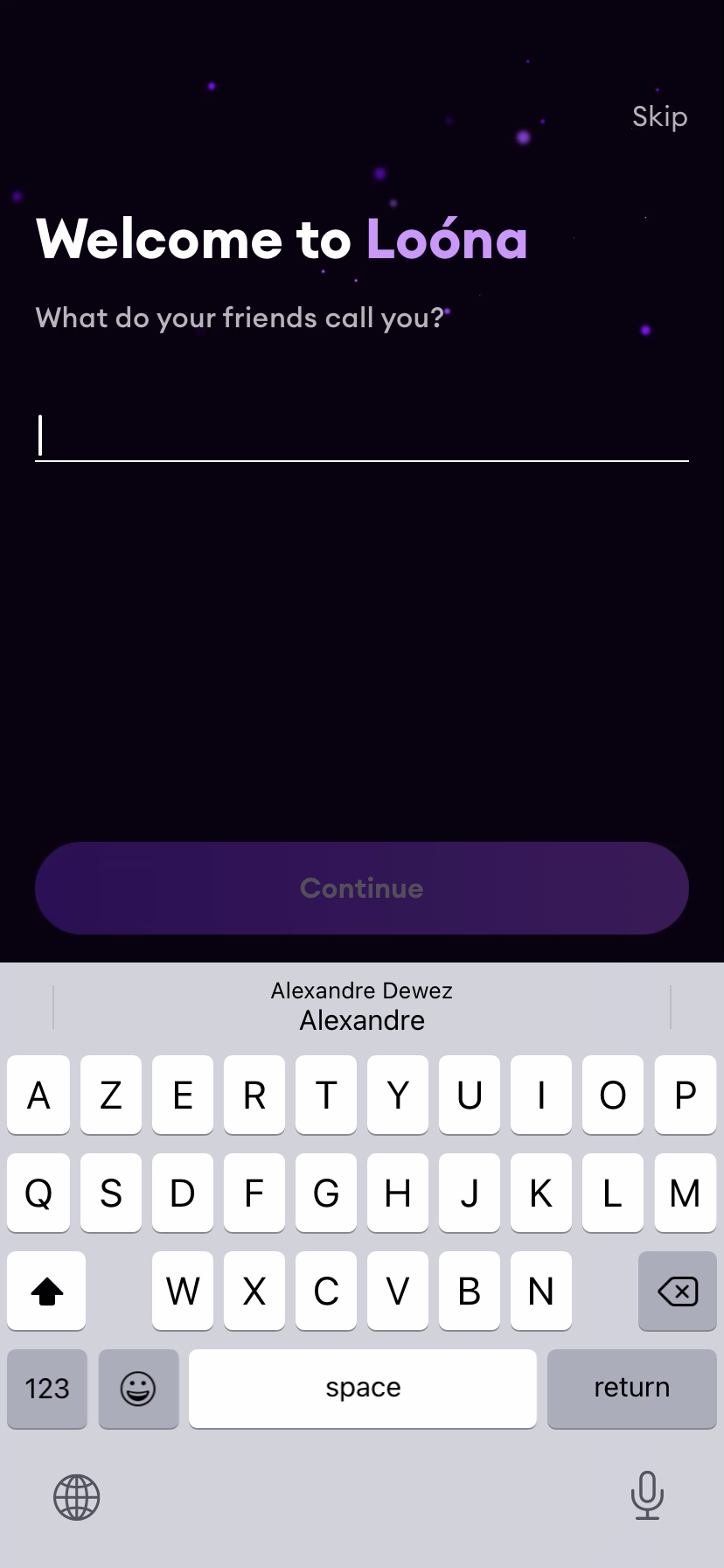This screenshot has width=724, height=1568.
Task: Tap the return key
Action: 631,1389
